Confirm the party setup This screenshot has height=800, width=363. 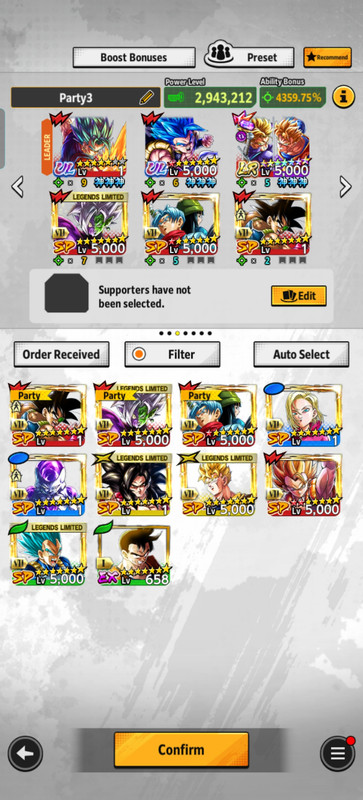coord(181,749)
